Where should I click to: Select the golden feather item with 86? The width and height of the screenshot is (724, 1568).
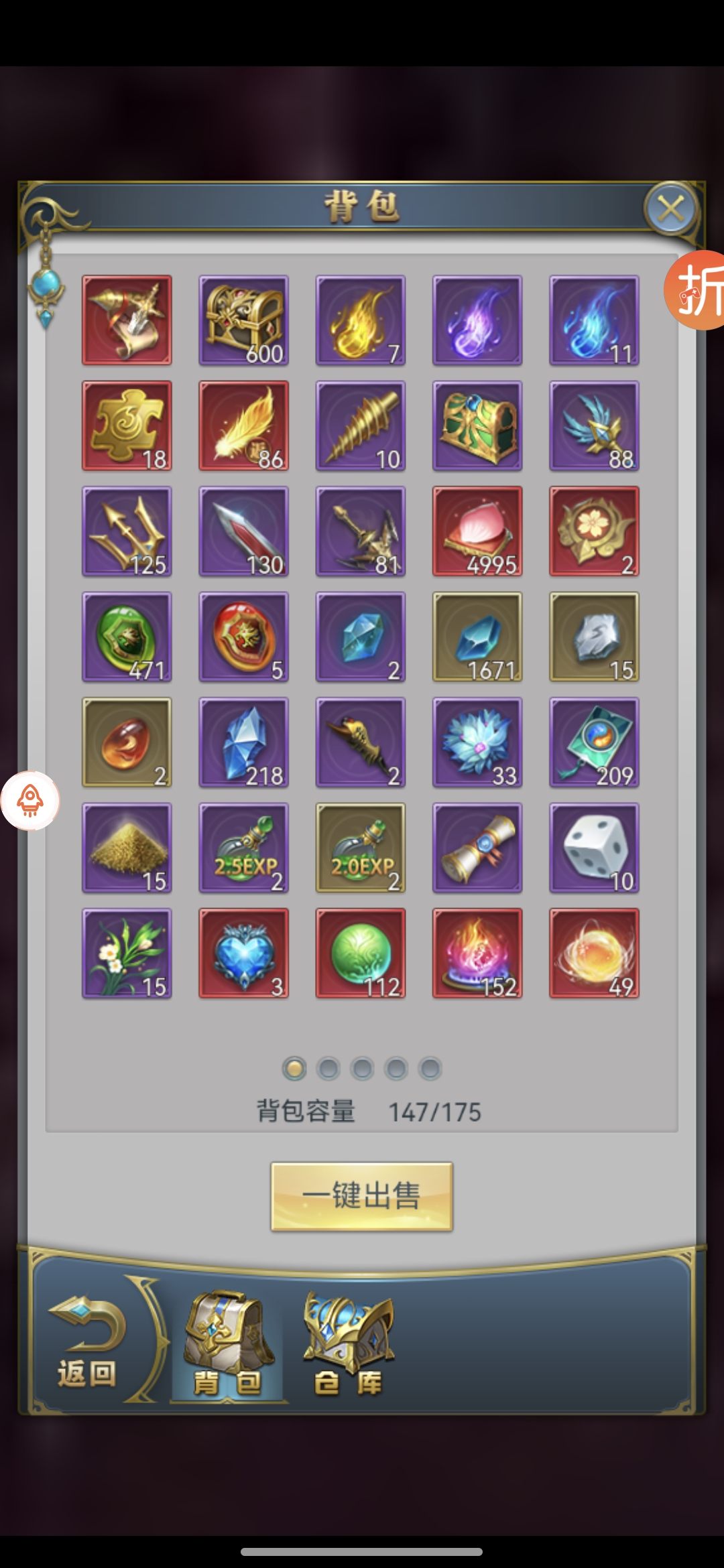[243, 426]
